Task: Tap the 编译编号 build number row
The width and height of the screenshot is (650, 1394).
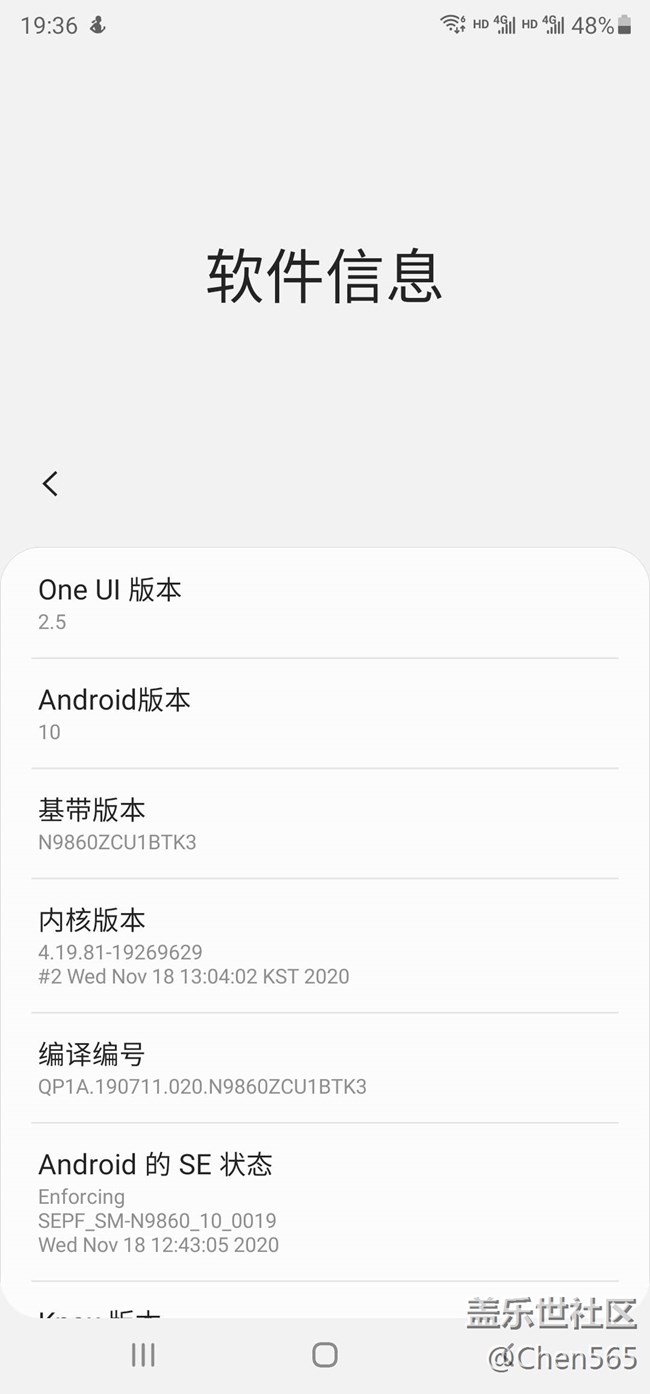Action: (x=324, y=1068)
